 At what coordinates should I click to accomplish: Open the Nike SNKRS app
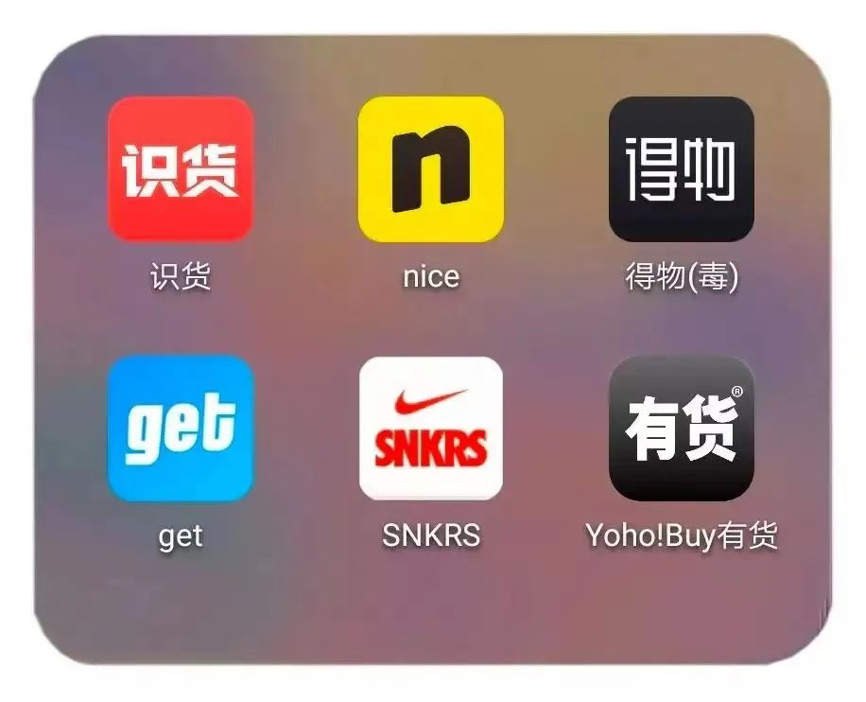click(x=431, y=428)
